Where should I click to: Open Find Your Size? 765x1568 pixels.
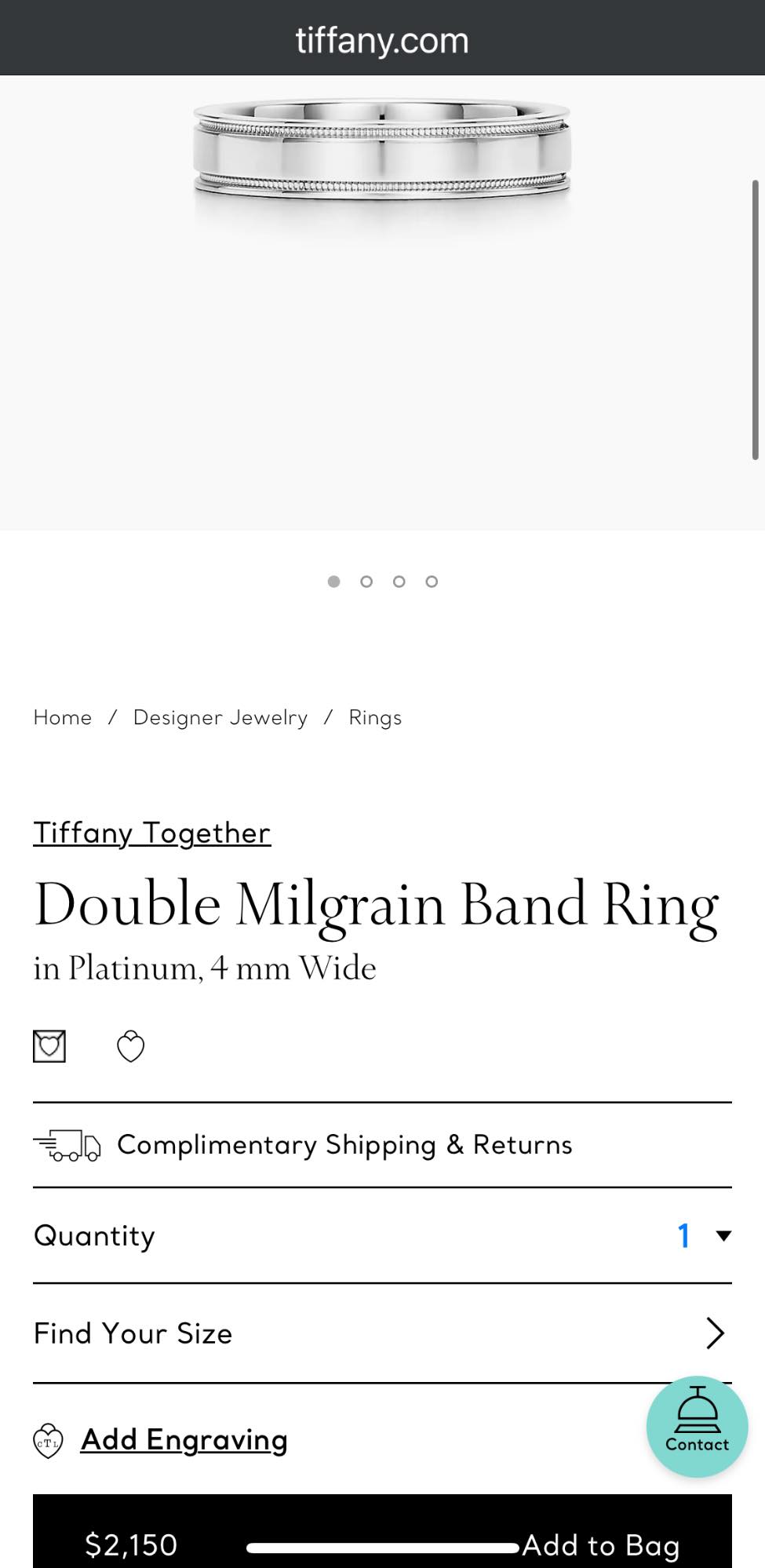pyautogui.click(x=382, y=1333)
